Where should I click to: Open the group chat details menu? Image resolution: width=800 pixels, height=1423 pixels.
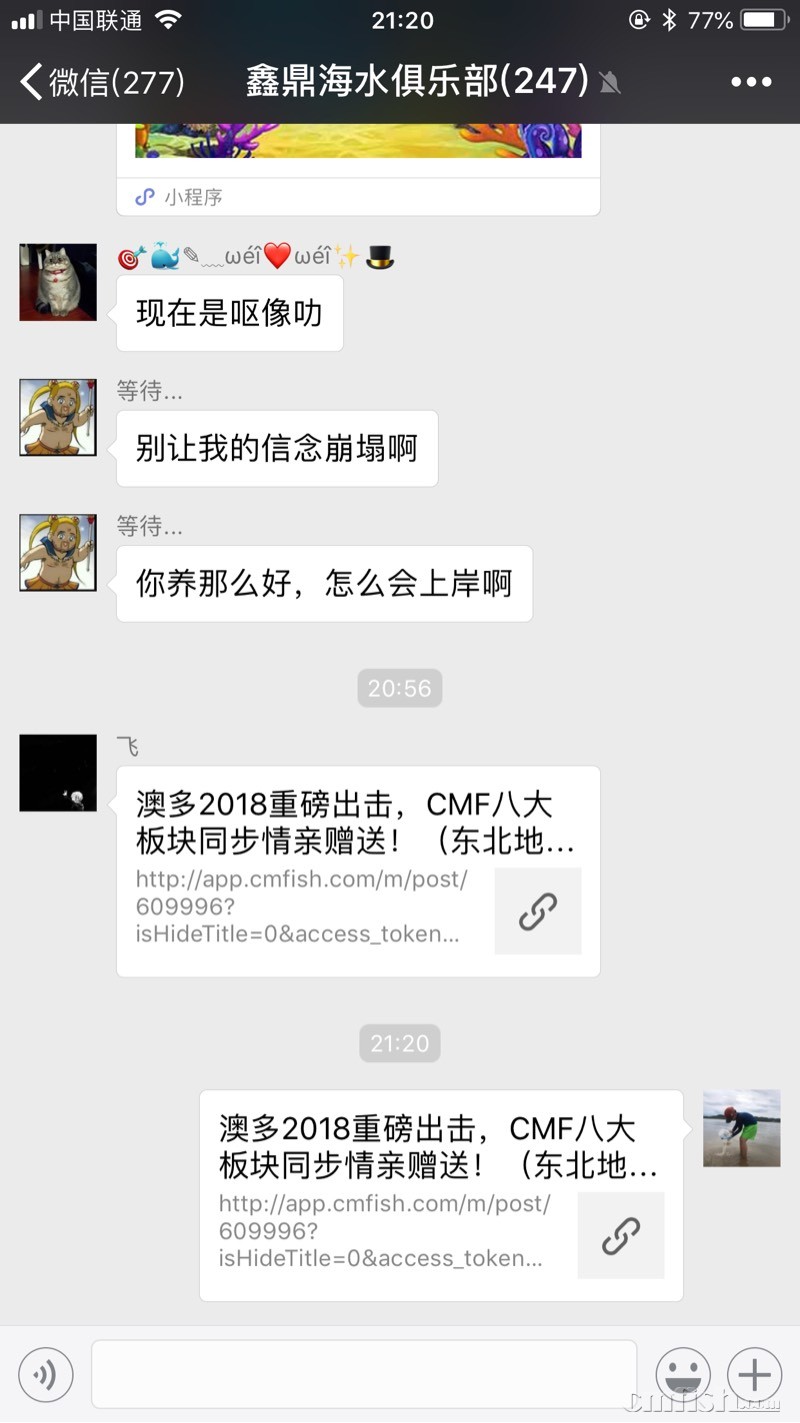tap(751, 82)
